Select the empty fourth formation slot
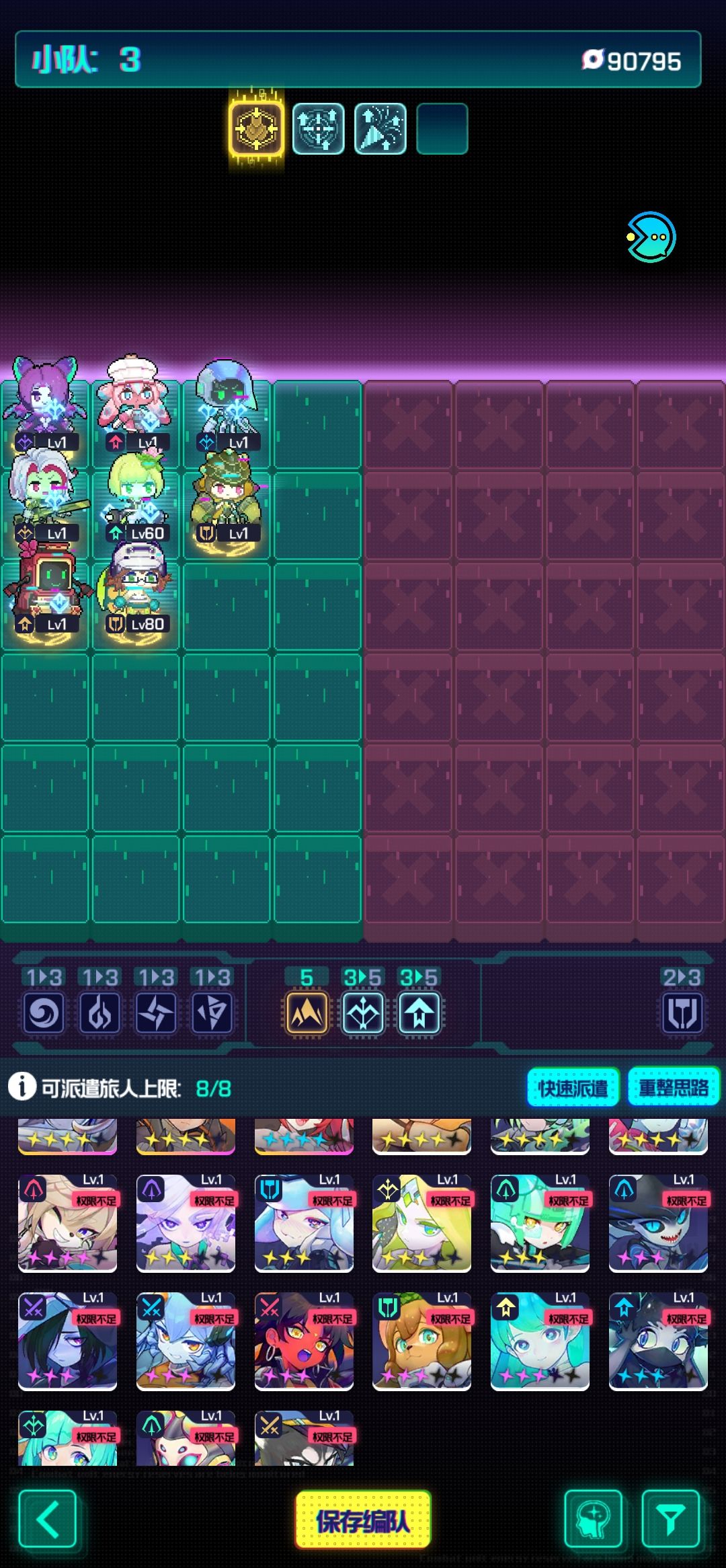Image resolution: width=726 pixels, height=1568 pixels. click(442, 128)
